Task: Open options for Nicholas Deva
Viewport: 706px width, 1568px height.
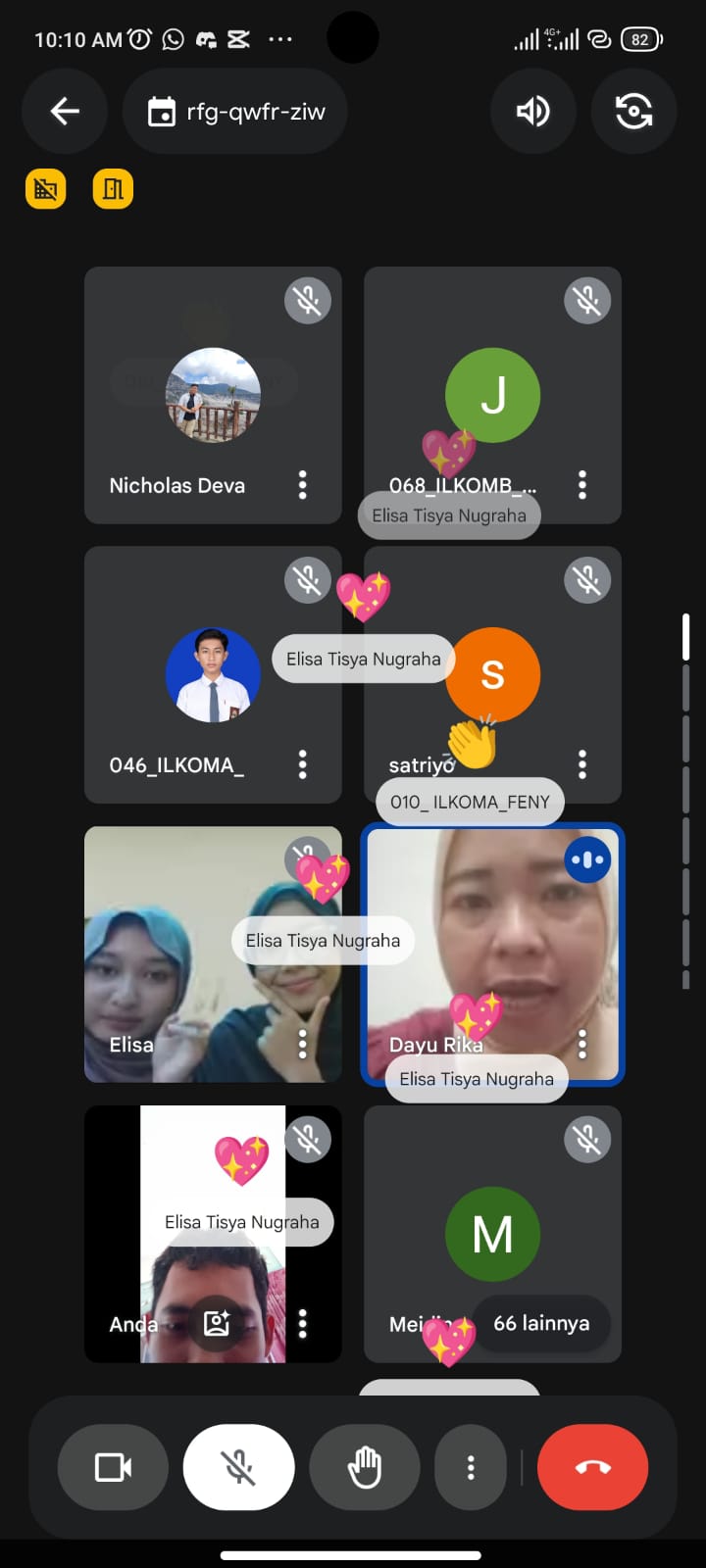Action: tap(302, 484)
